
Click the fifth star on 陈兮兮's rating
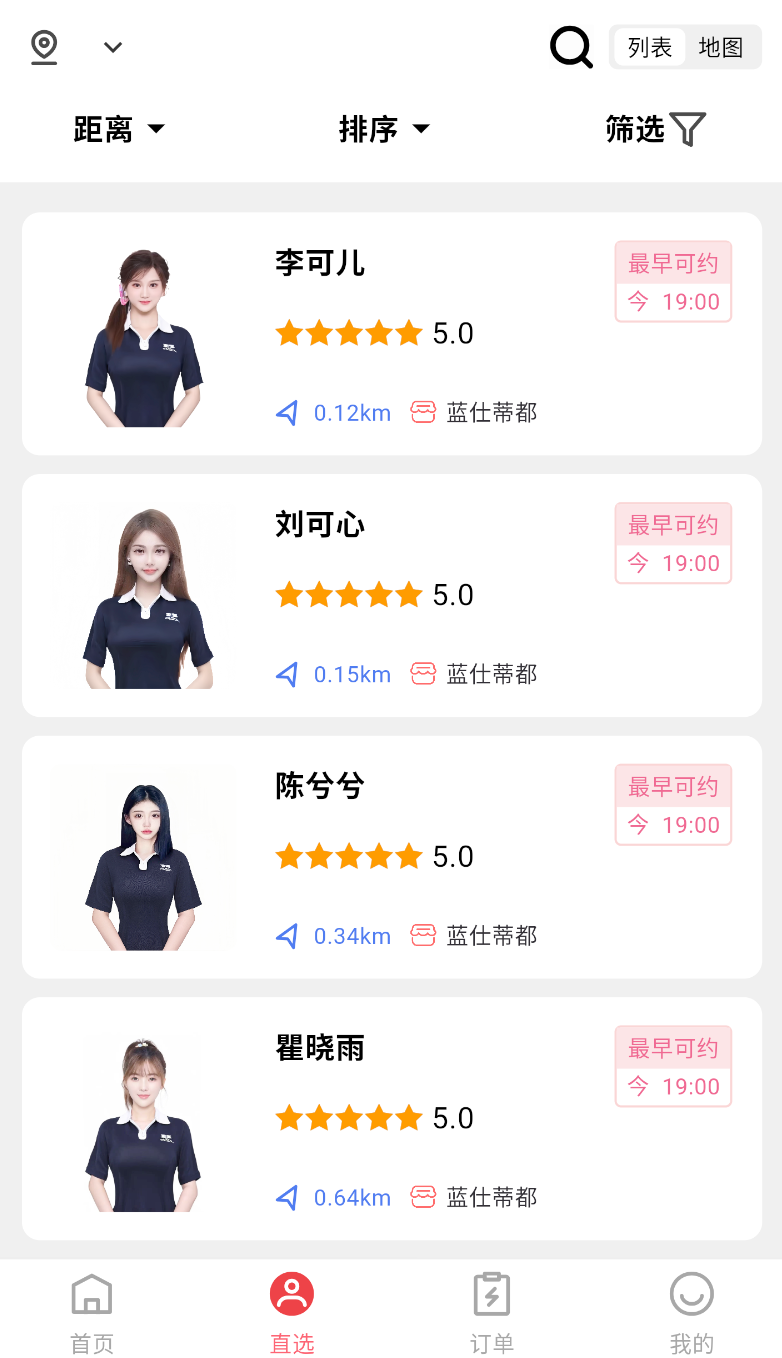coord(409,856)
